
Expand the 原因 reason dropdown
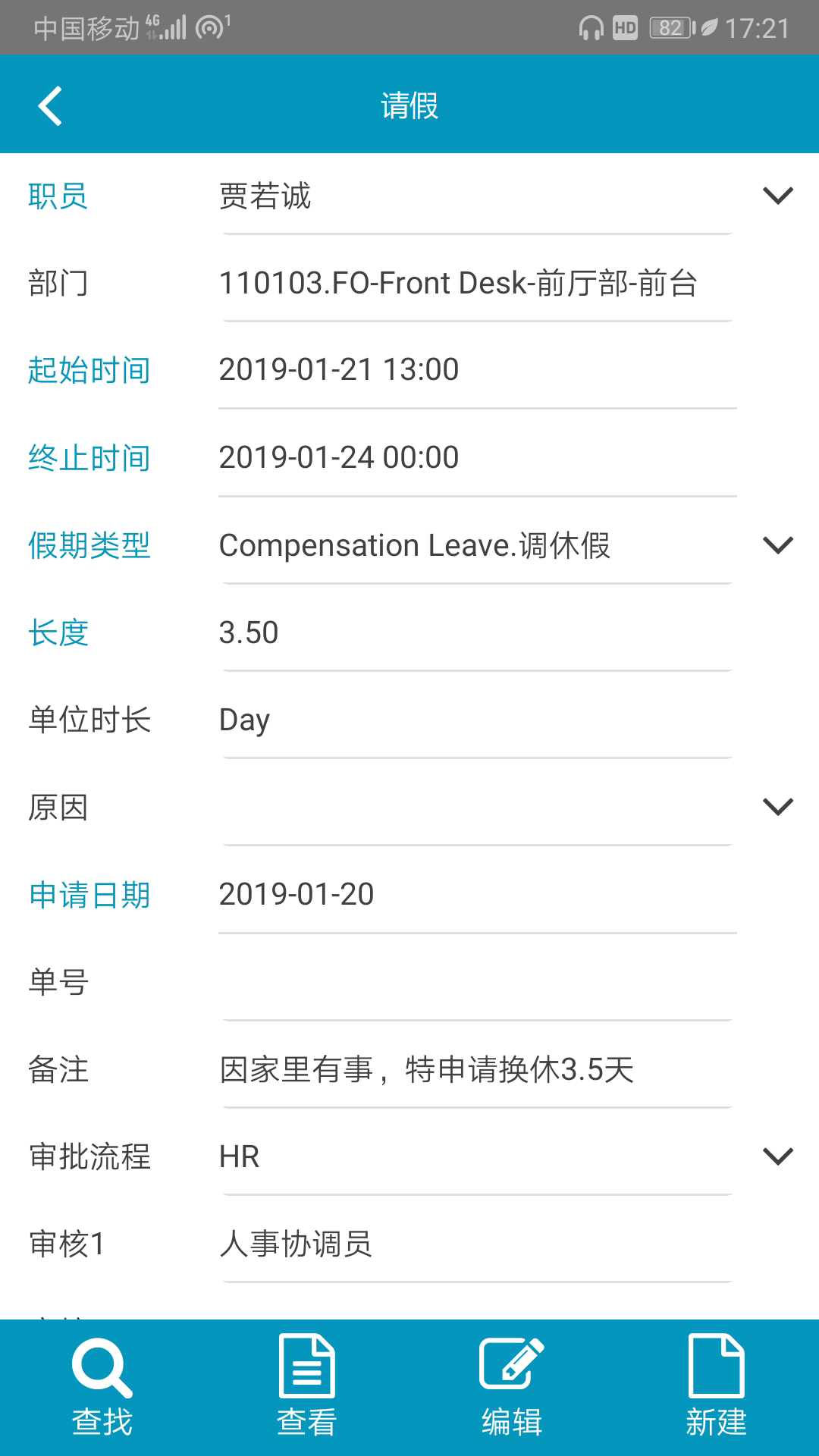[777, 806]
